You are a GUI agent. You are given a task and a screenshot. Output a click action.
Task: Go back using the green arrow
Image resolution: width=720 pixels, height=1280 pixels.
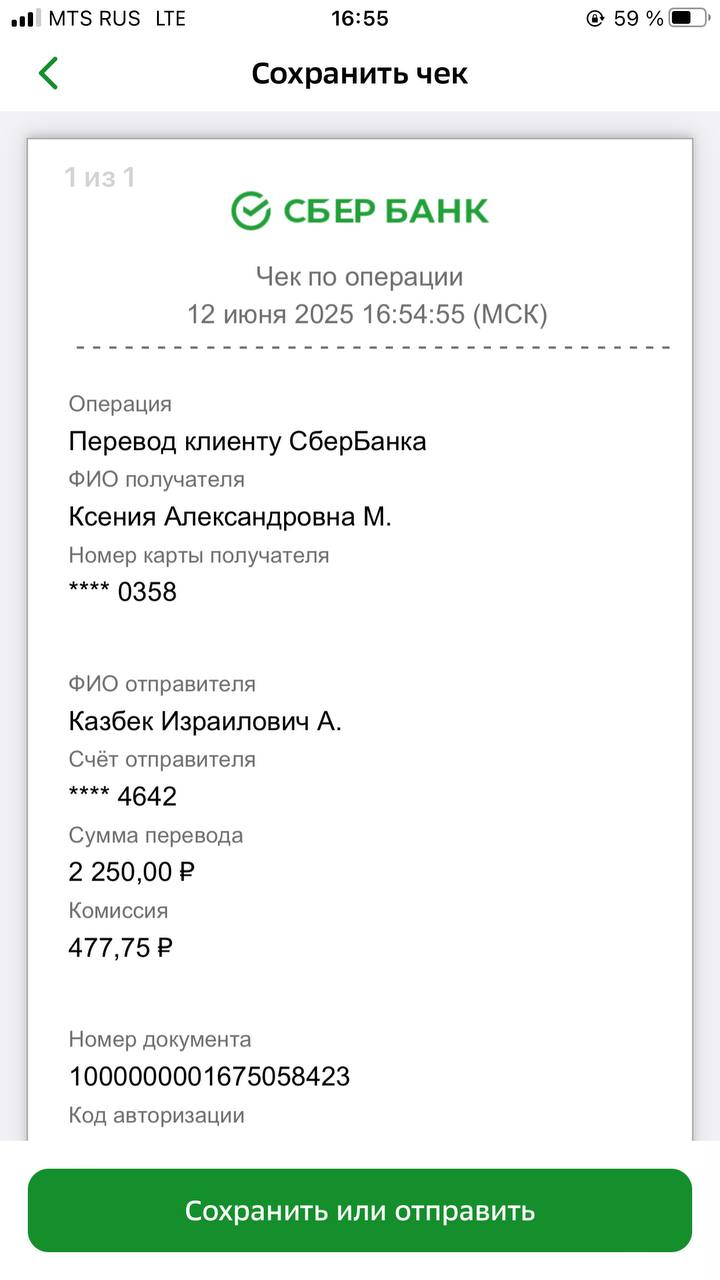[x=48, y=73]
